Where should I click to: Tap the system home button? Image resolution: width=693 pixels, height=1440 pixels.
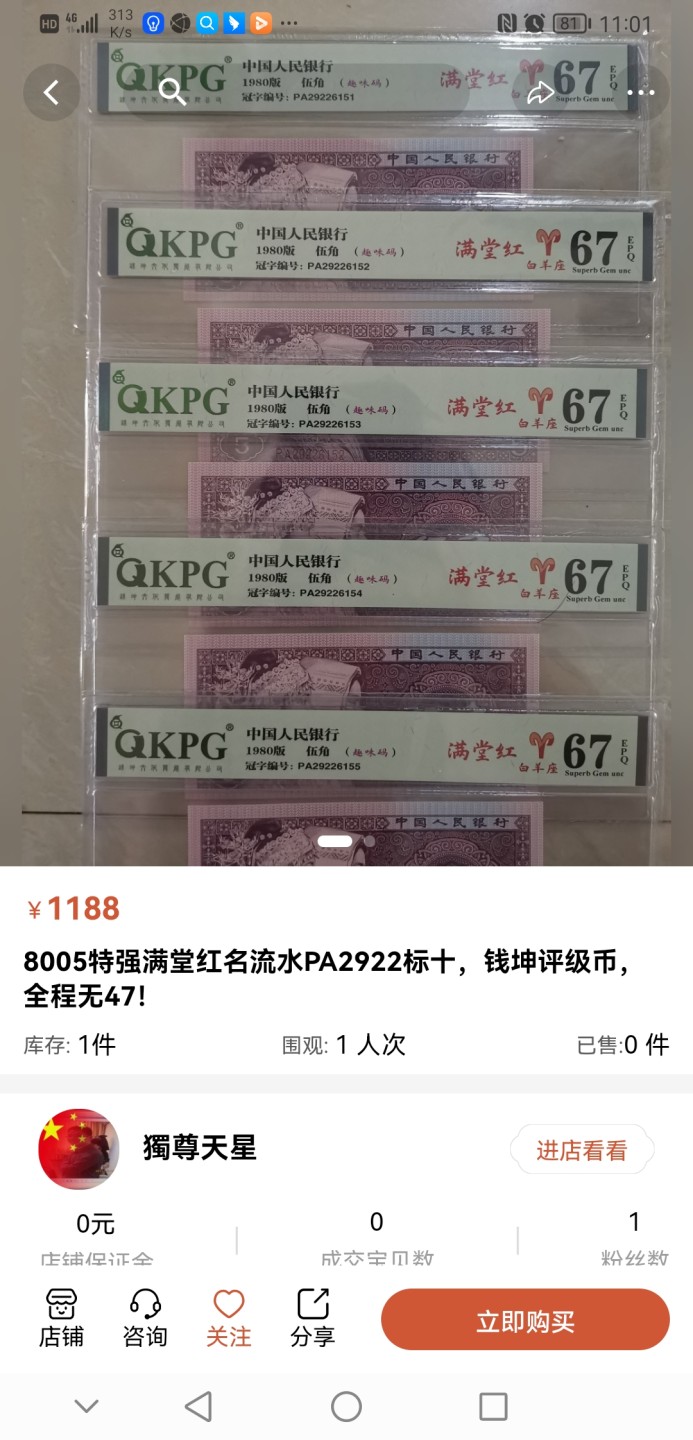[x=346, y=1407]
